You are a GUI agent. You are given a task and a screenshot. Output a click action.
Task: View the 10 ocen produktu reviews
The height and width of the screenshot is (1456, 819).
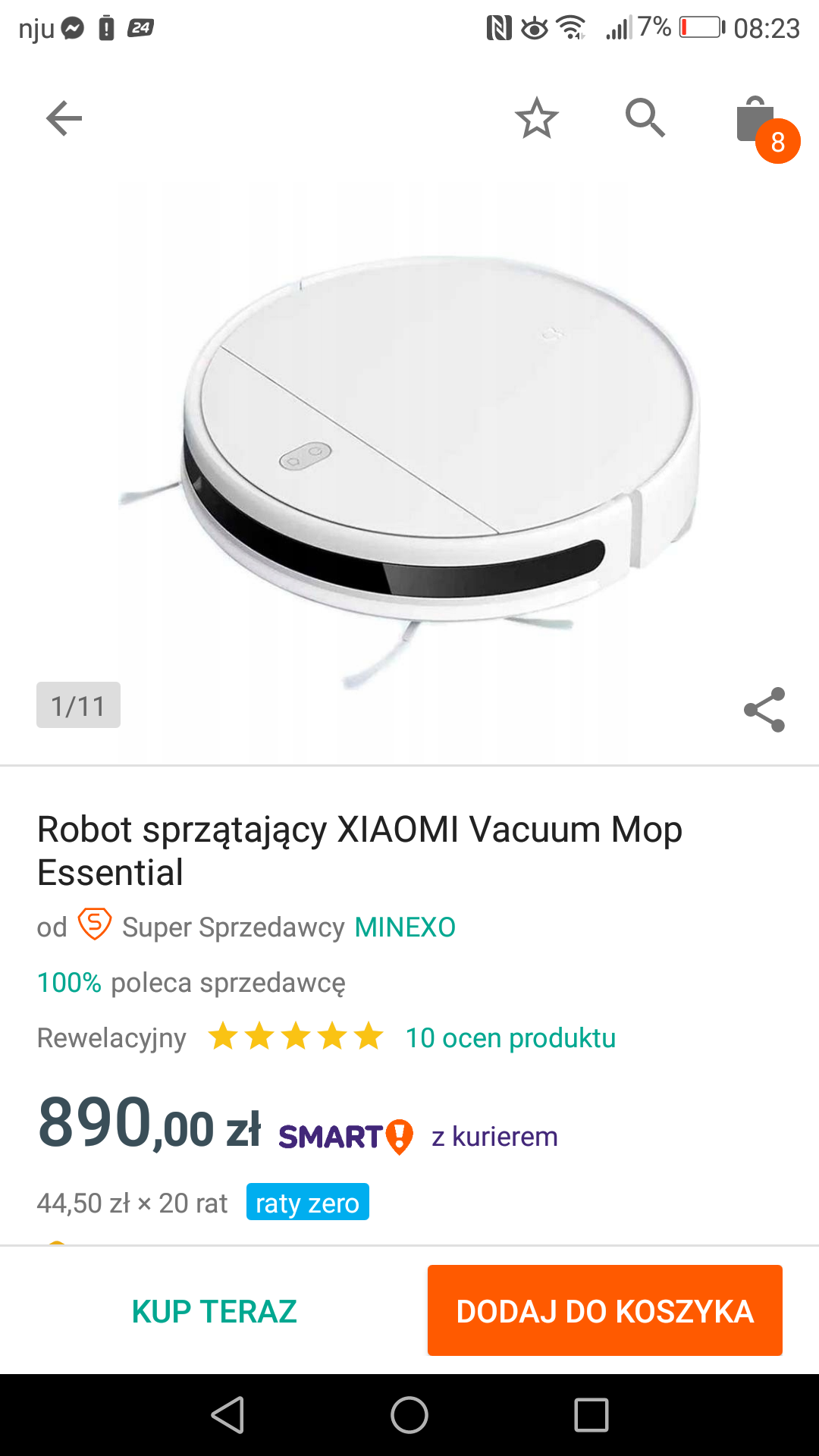[x=510, y=1038]
